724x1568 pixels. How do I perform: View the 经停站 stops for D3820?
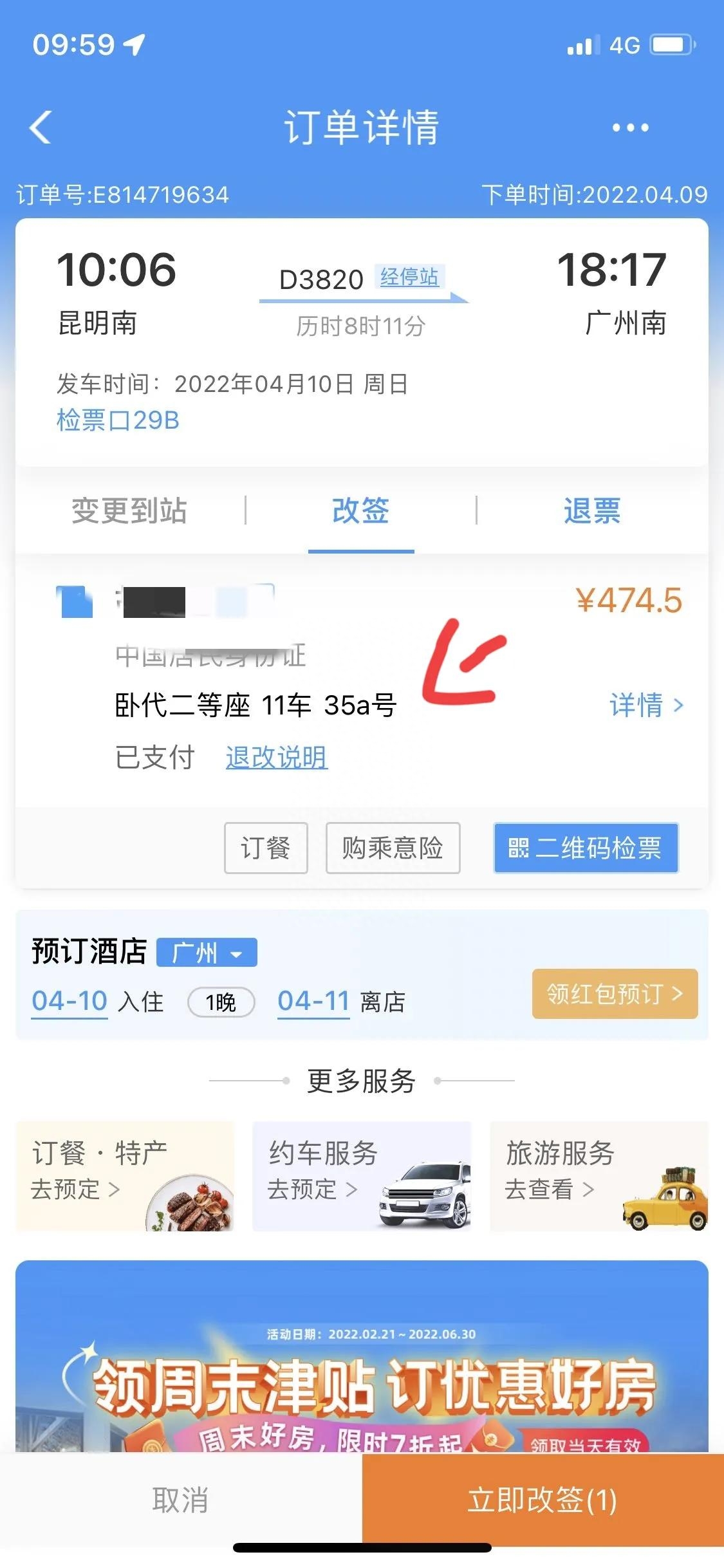point(409,277)
